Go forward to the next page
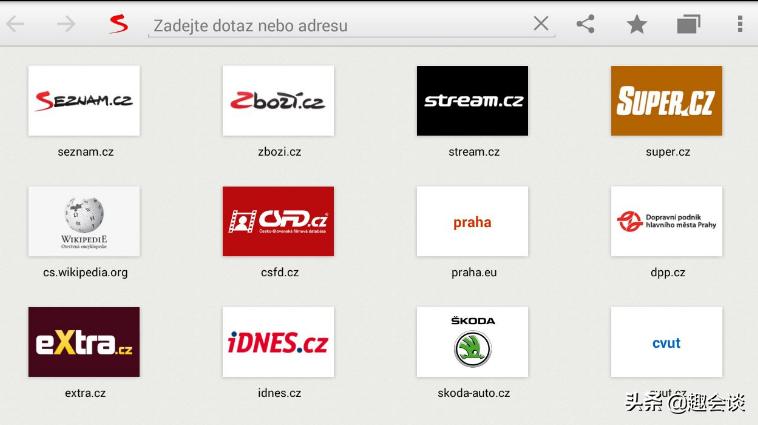The height and width of the screenshot is (425, 758). click(x=66, y=24)
